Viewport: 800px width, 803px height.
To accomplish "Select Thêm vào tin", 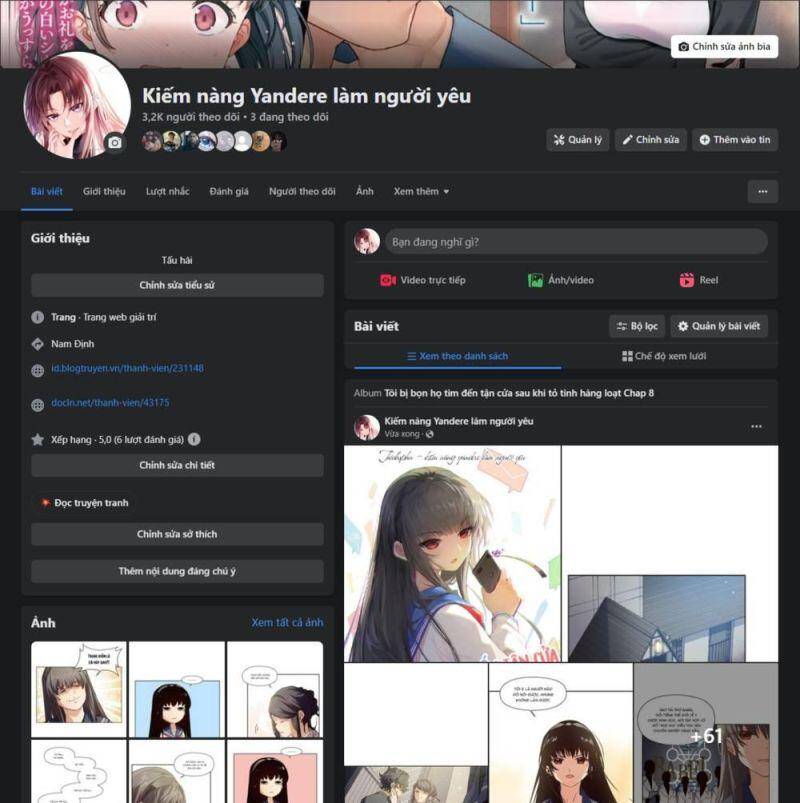I will point(734,140).
